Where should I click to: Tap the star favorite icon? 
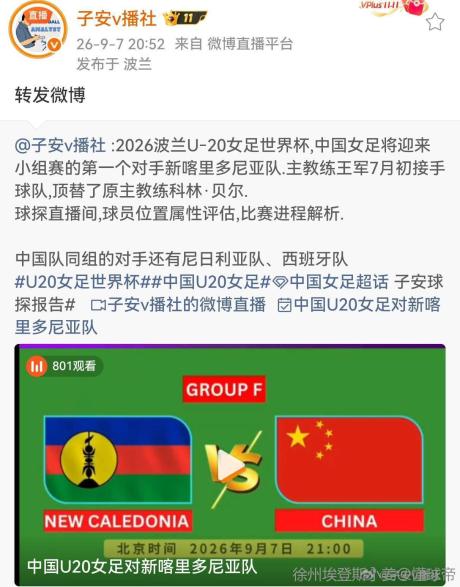pos(435,22)
